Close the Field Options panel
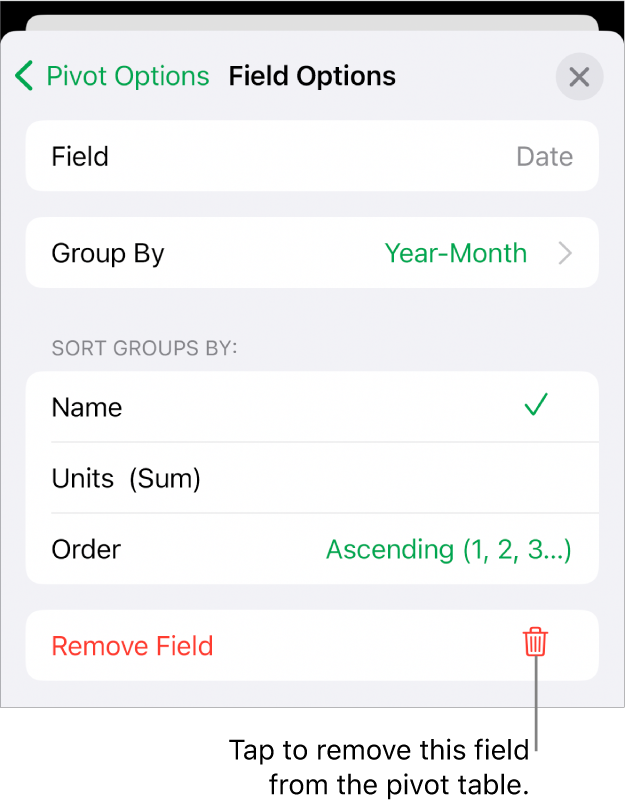 tap(579, 77)
